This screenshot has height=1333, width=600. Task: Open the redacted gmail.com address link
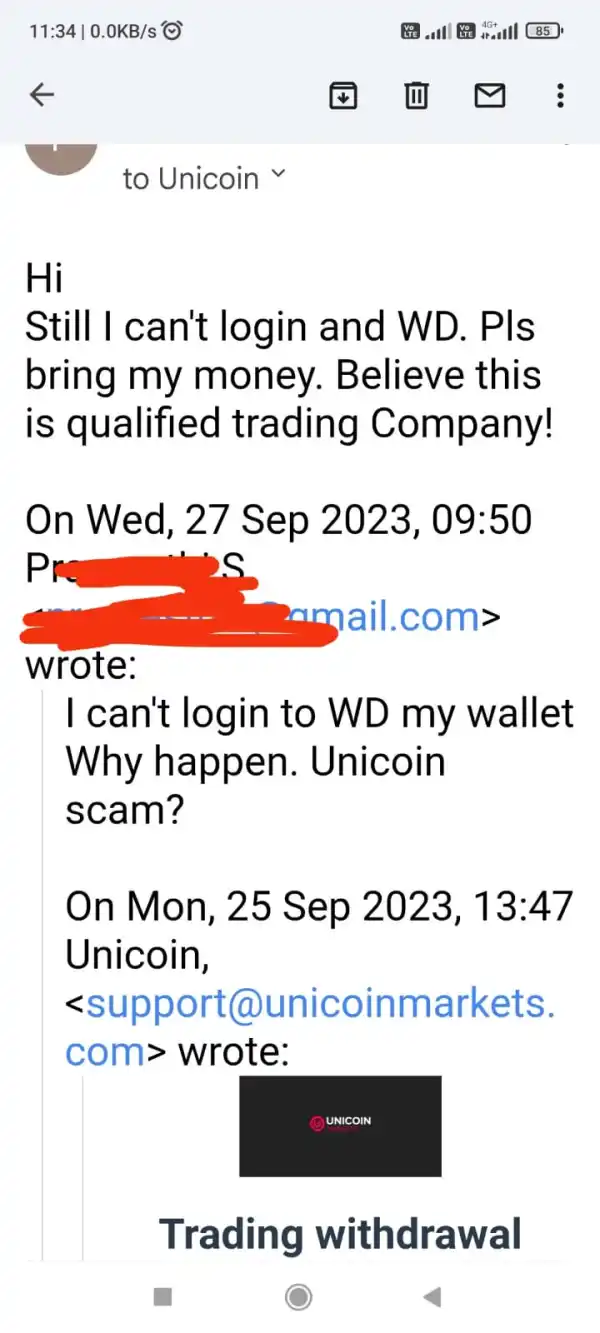[258, 617]
